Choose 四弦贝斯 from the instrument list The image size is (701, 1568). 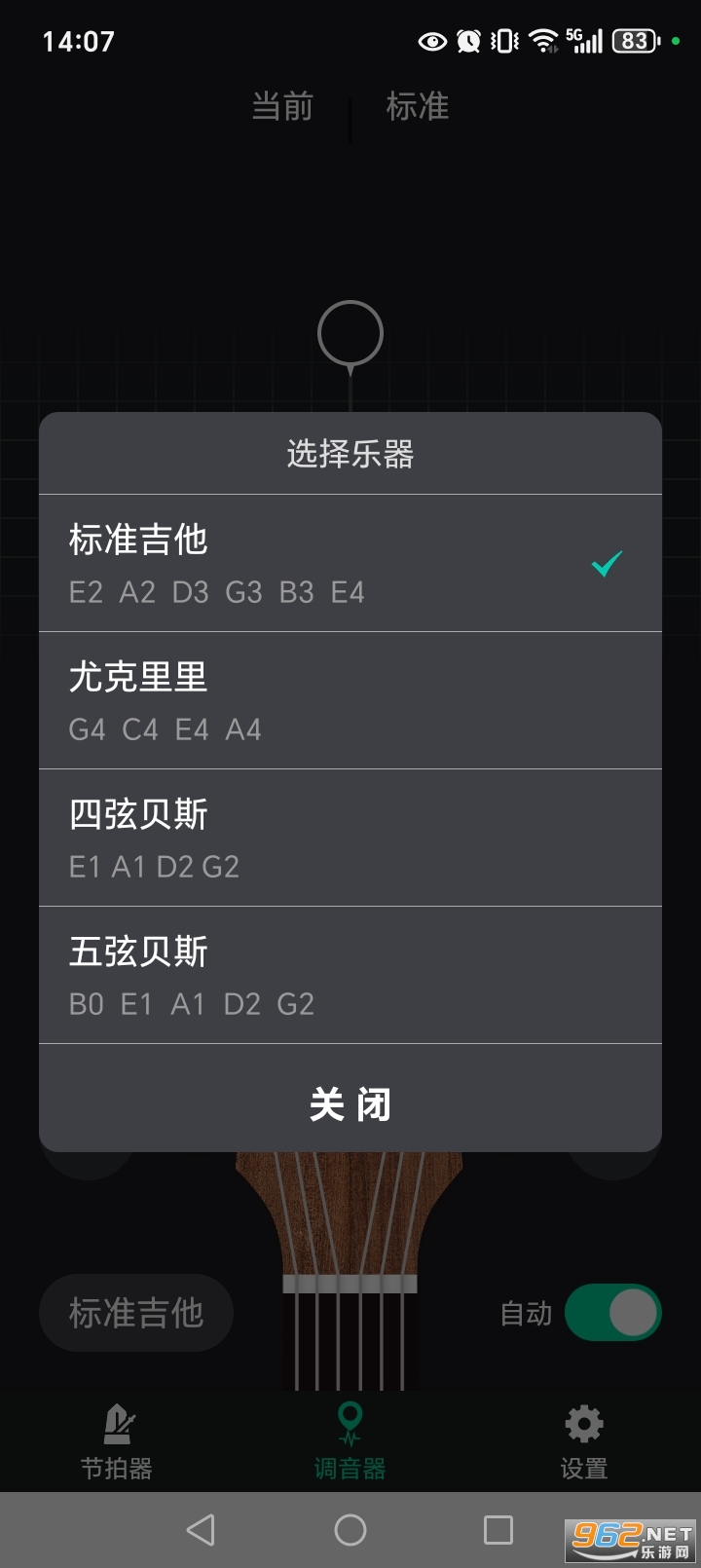[350, 838]
